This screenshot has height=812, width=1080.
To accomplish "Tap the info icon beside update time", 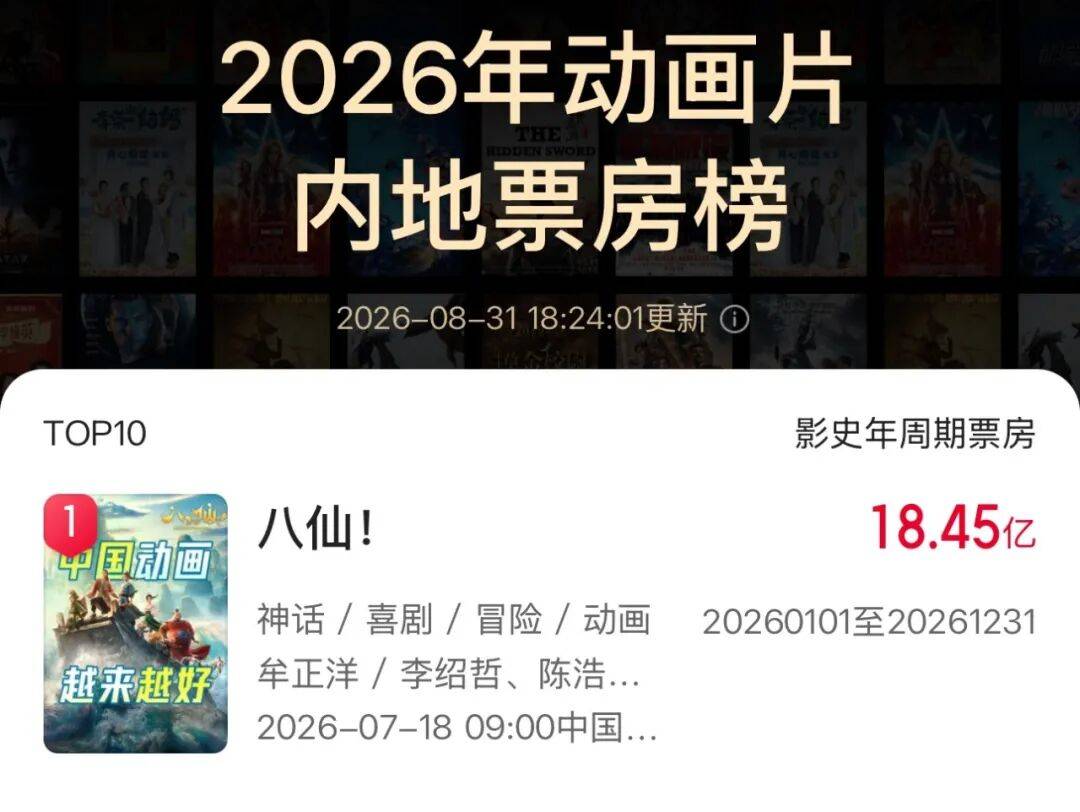I will click(x=734, y=319).
